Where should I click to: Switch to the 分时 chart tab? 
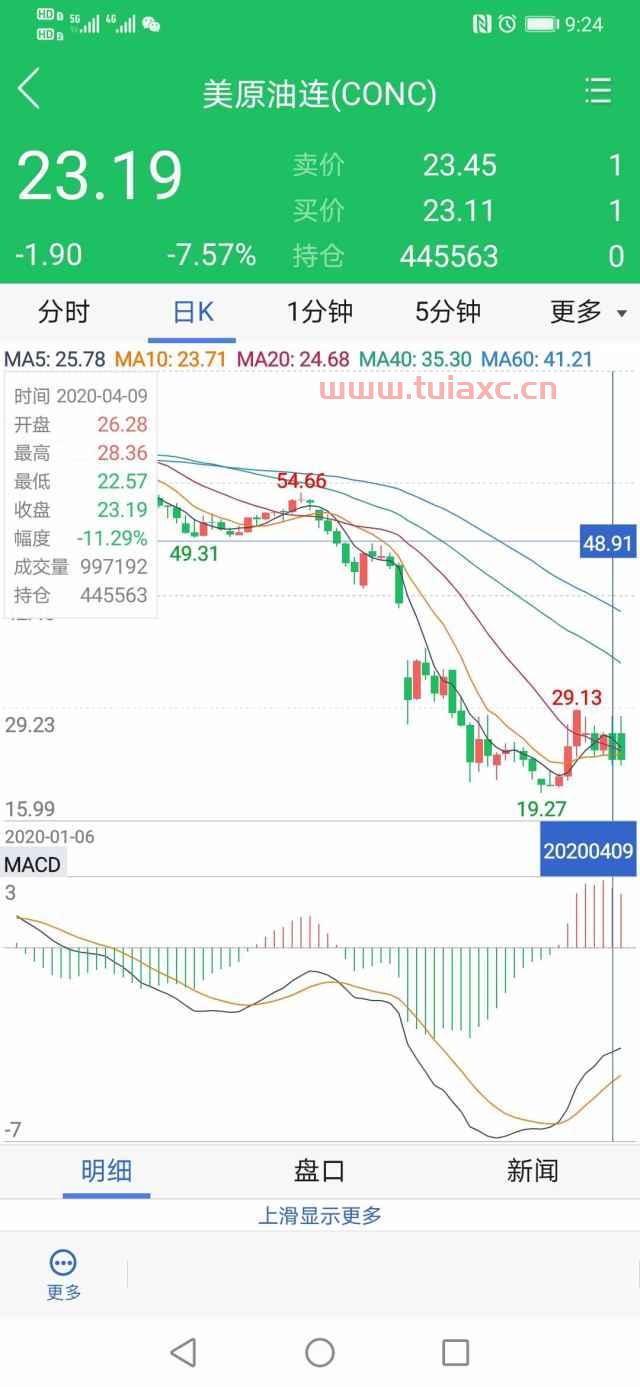tap(64, 312)
